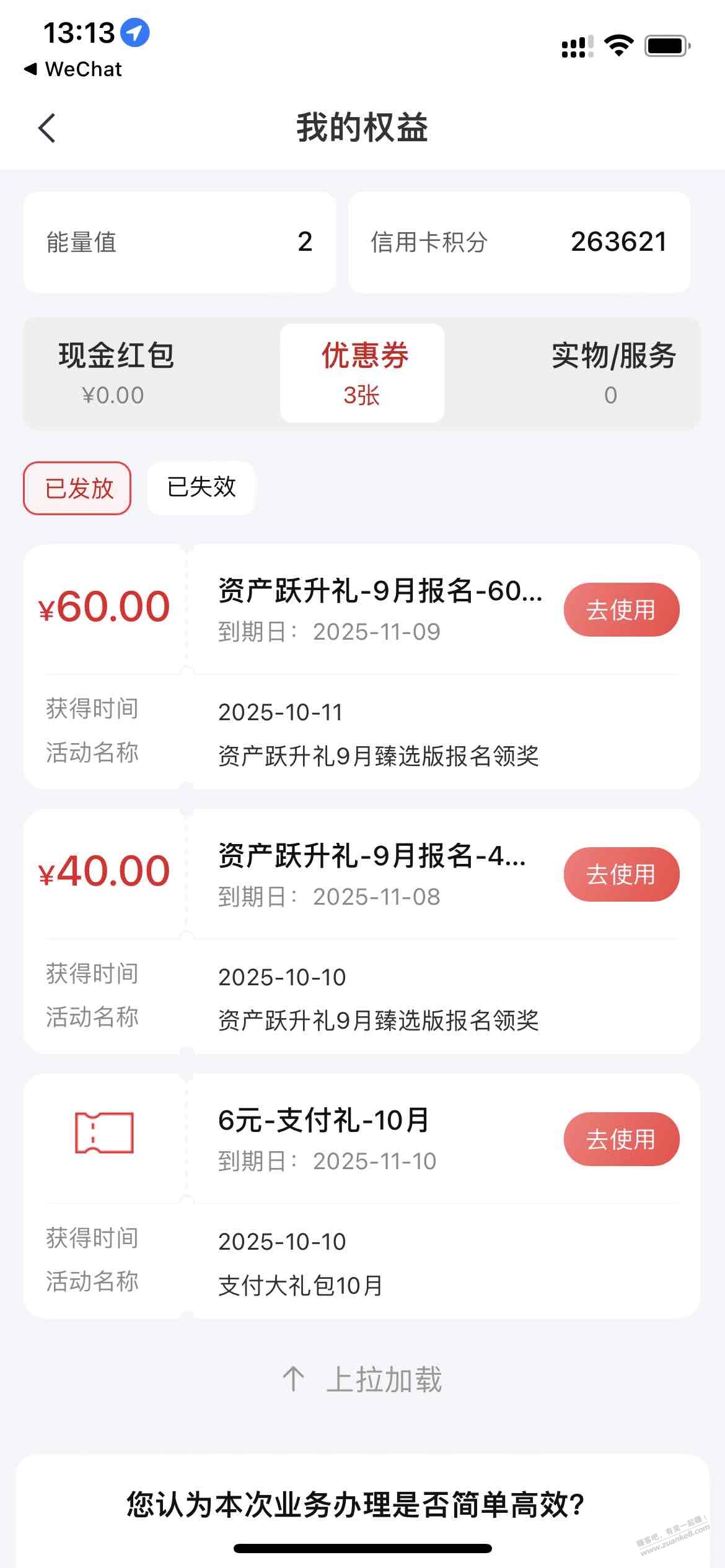Use the ¥60.00 资产跃升礼 coupon

[621, 609]
